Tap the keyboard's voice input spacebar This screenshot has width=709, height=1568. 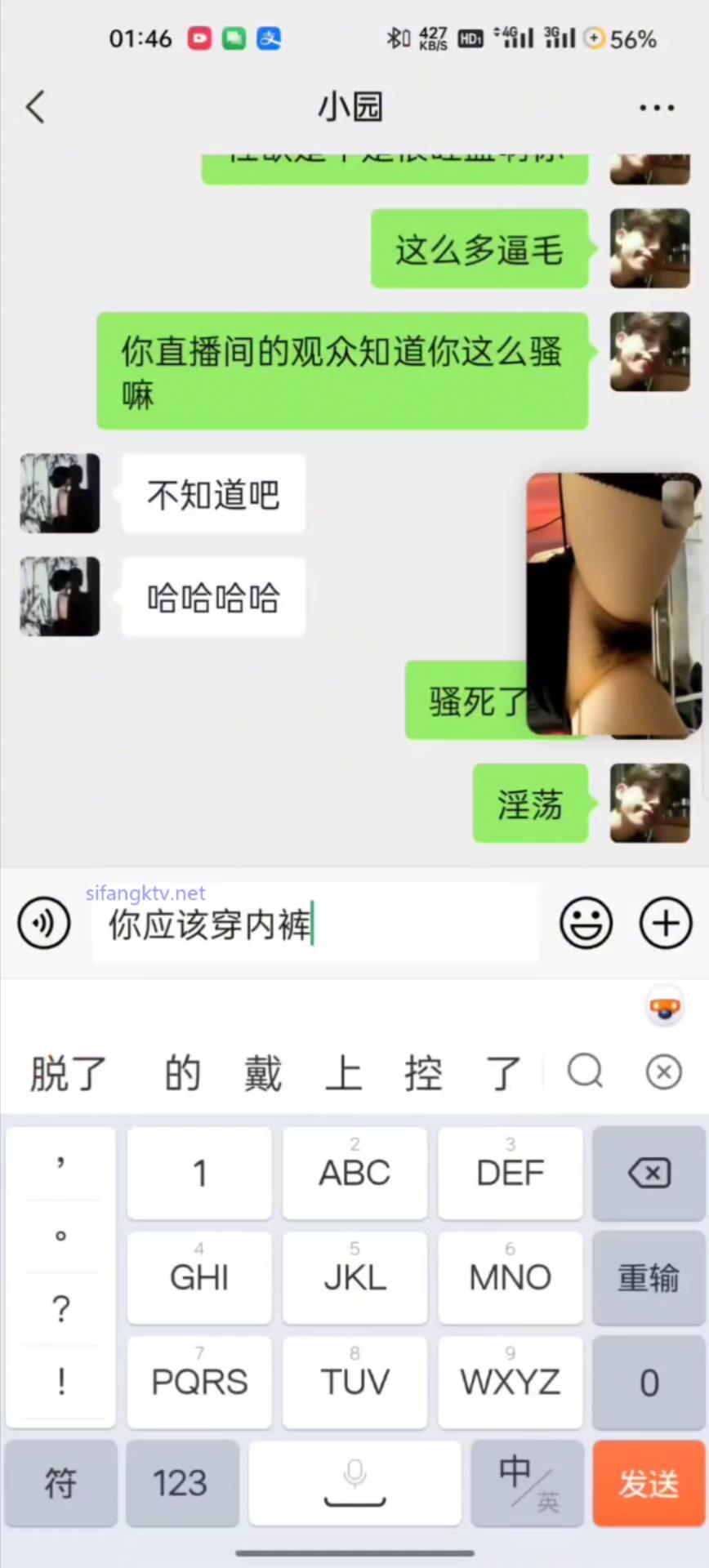coord(354,1484)
